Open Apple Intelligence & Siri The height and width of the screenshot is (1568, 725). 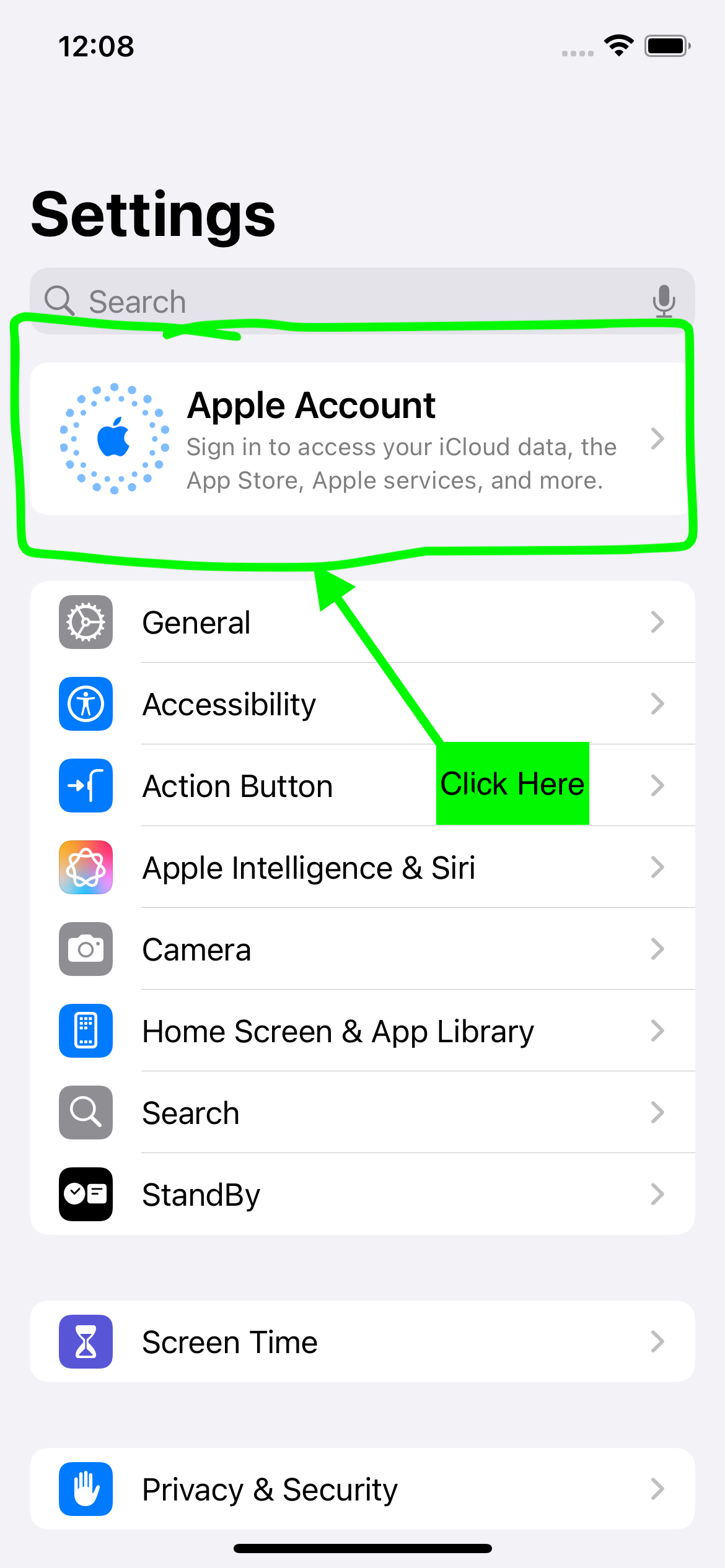click(x=362, y=868)
